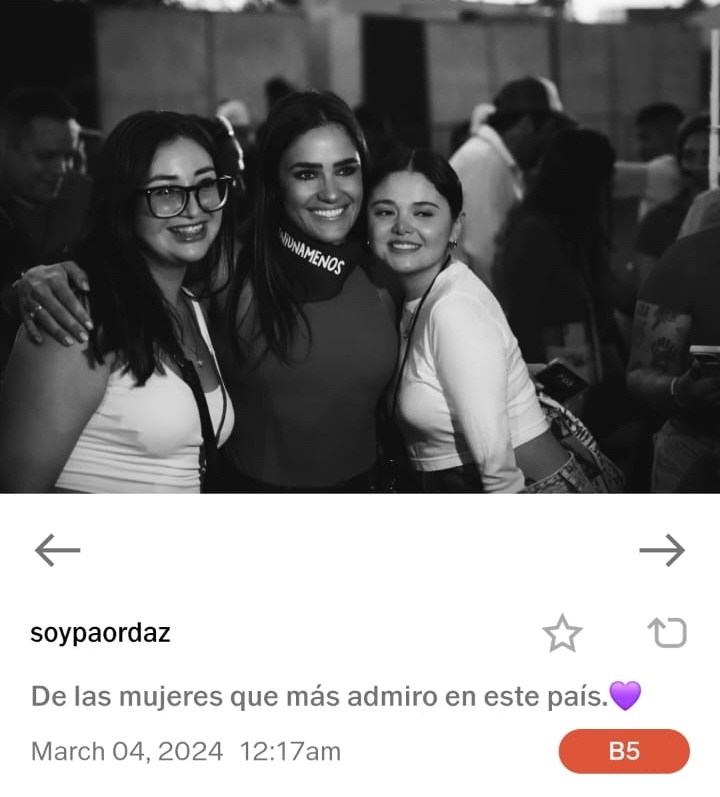Screen dimensions: 720x797
Task: Favorite this post with the star icon
Action: [x=562, y=633]
